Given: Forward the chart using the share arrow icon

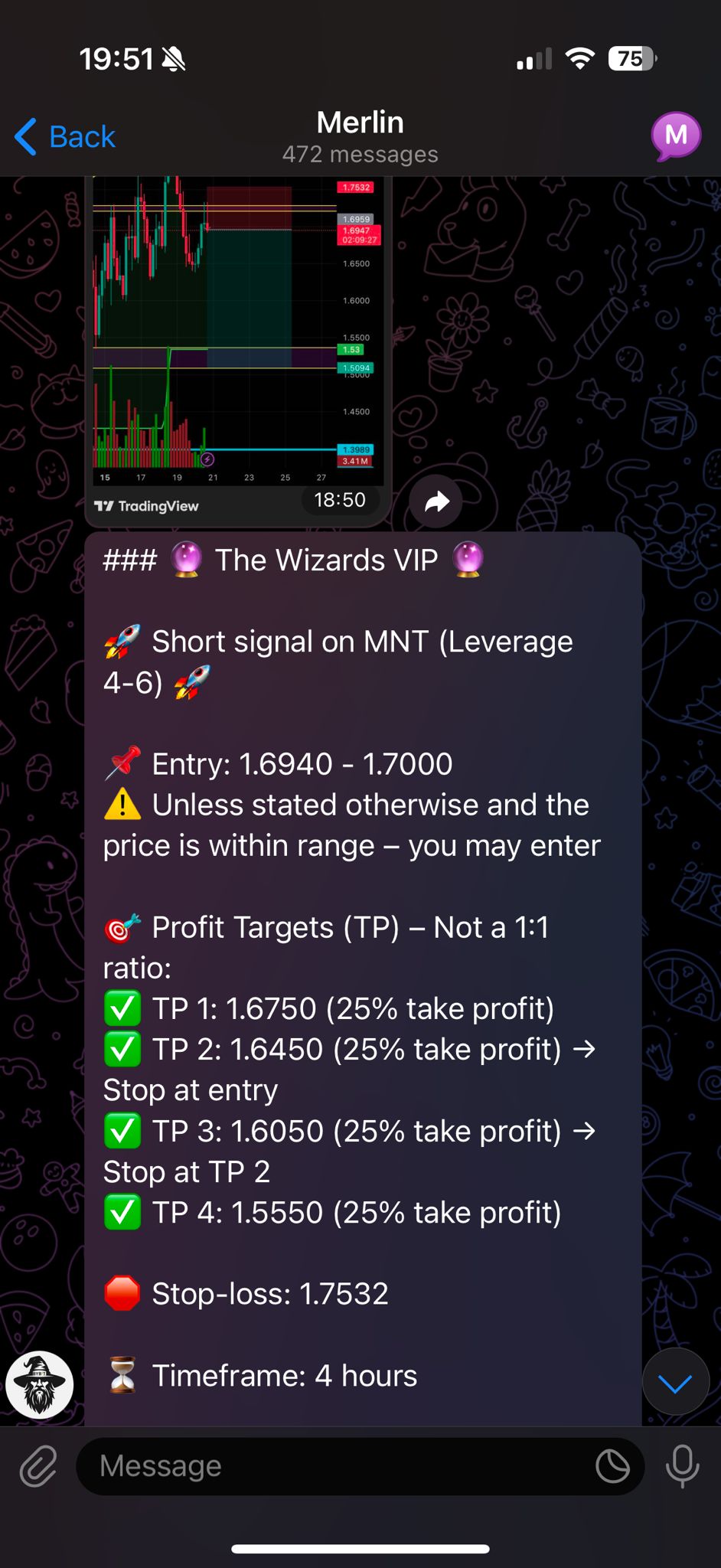Looking at the screenshot, I should (436, 501).
